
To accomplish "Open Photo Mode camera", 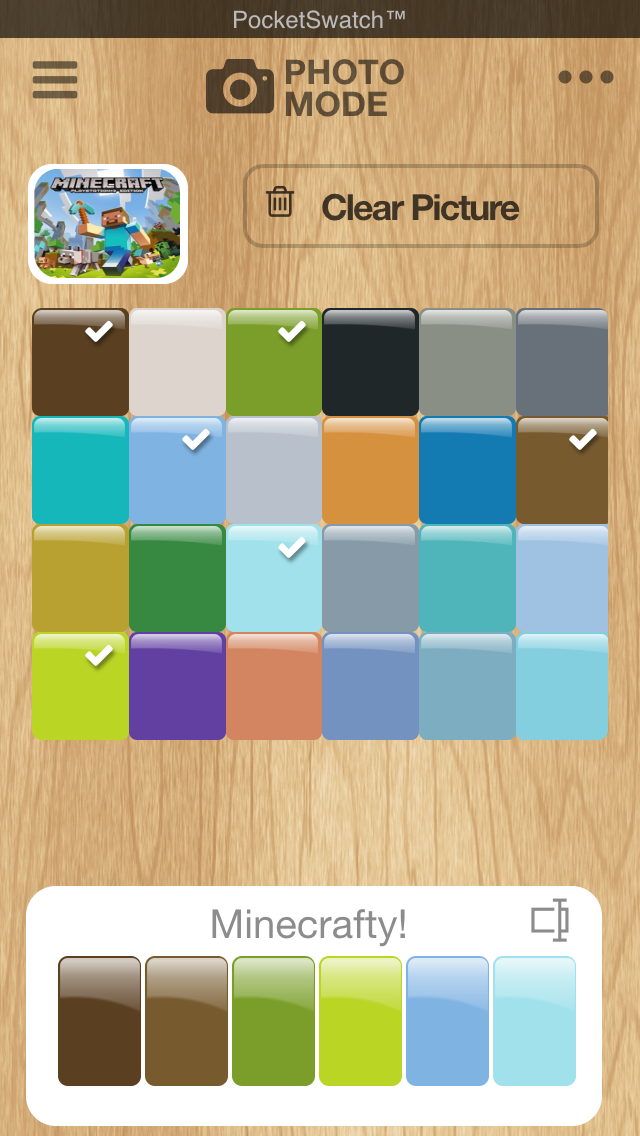I will point(305,88).
